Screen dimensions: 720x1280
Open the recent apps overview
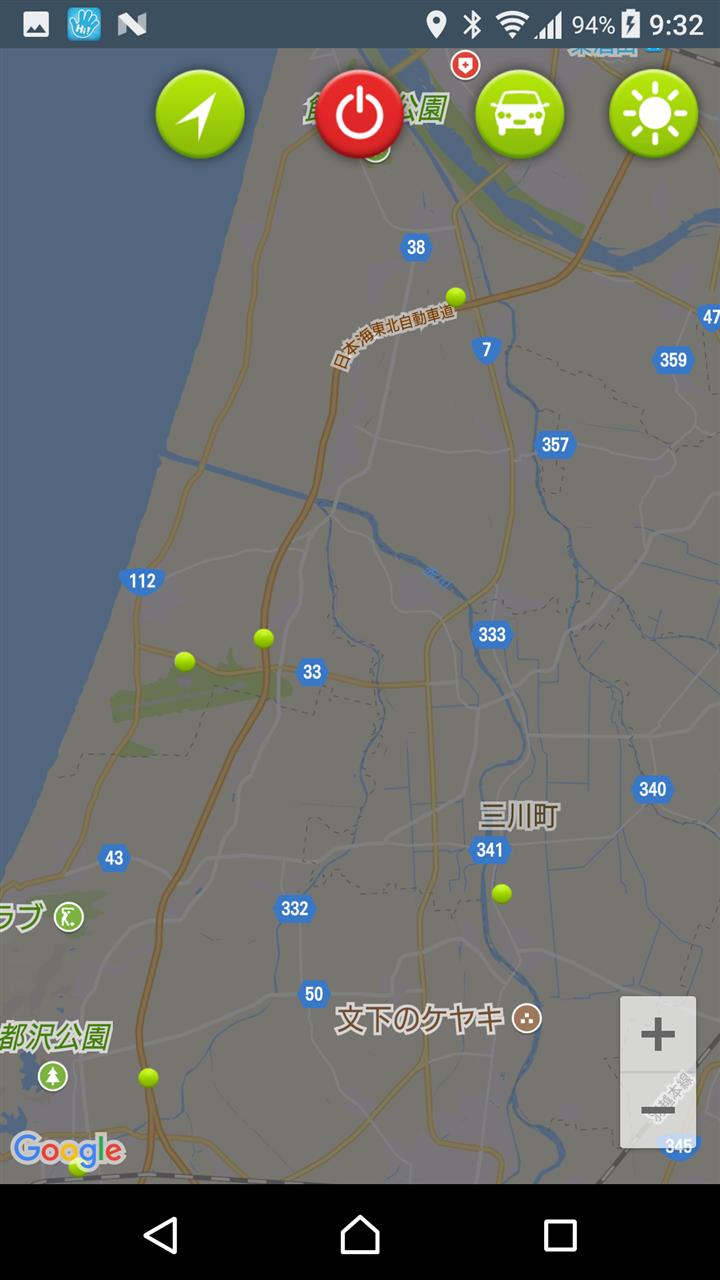(560, 1236)
